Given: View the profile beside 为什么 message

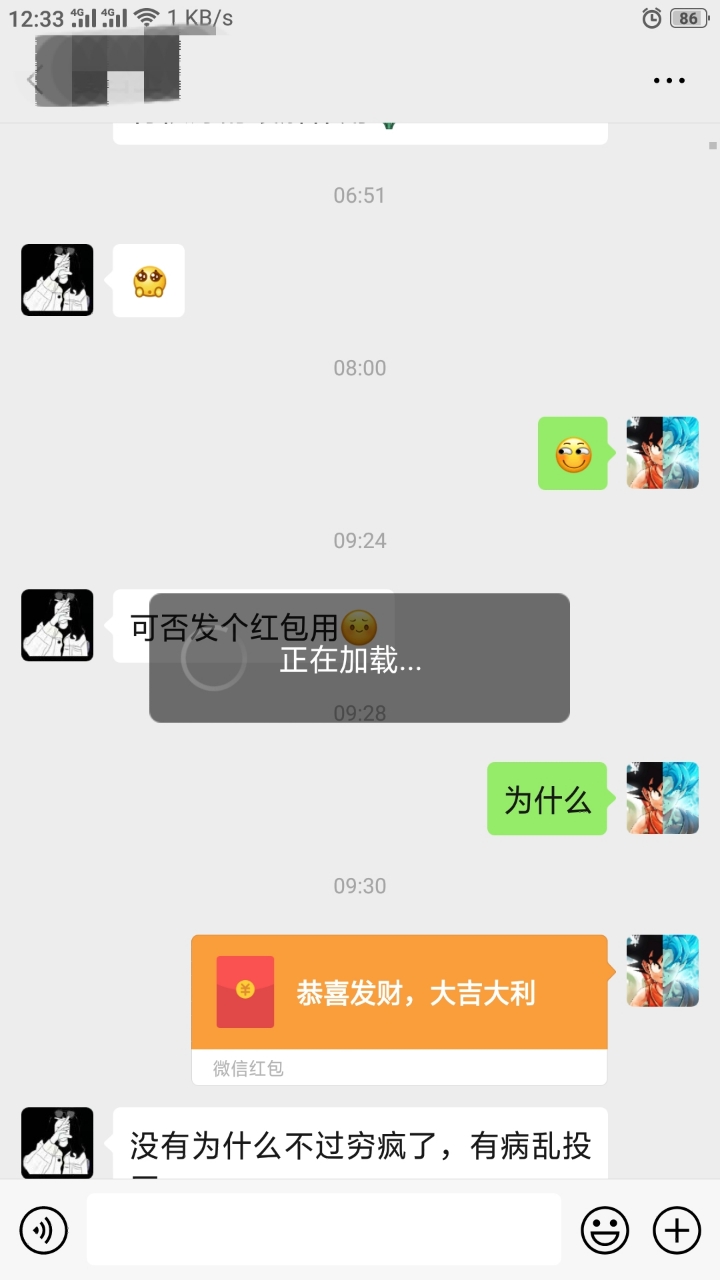Looking at the screenshot, I should point(662,798).
